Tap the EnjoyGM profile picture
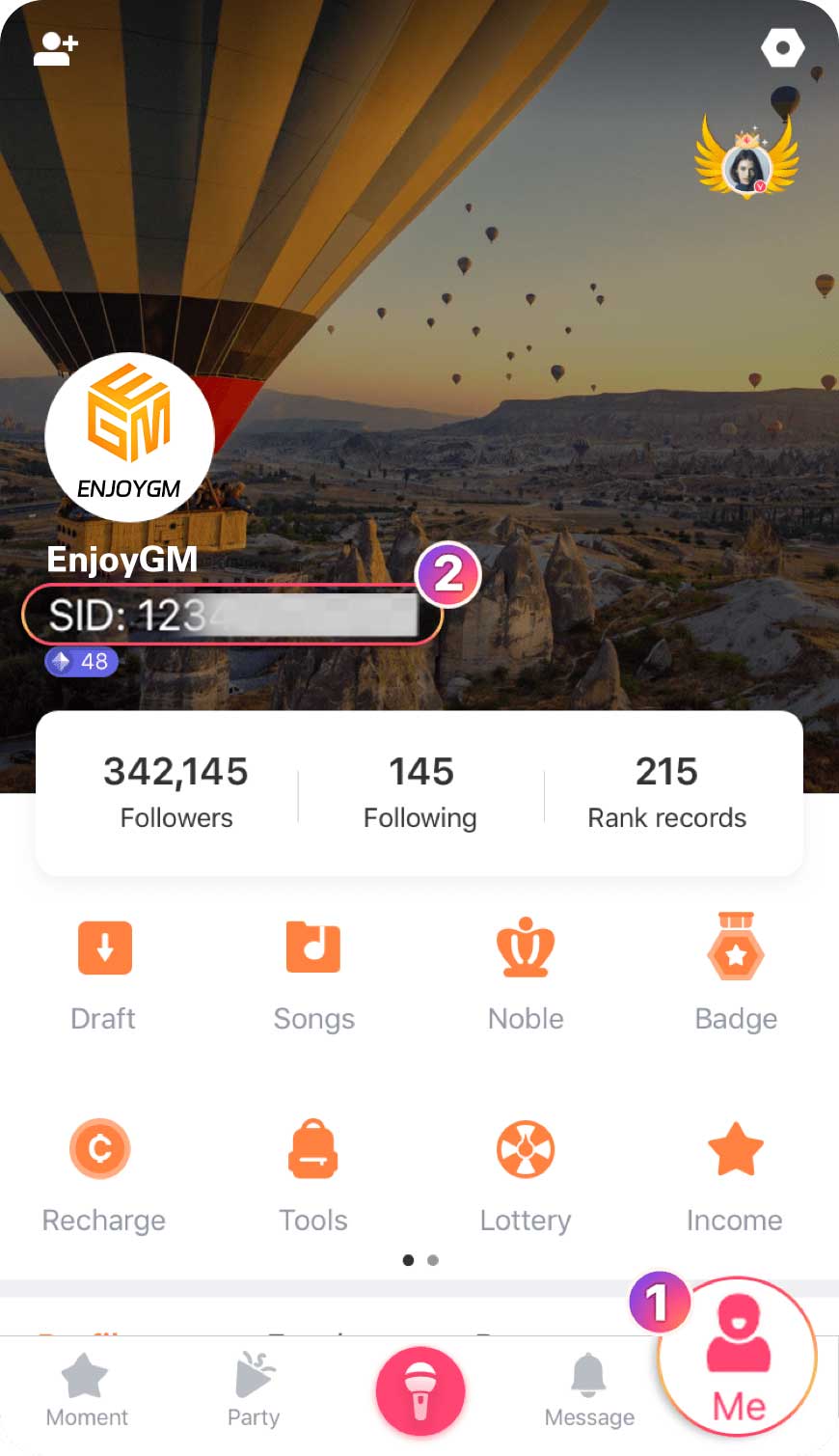 pos(129,437)
